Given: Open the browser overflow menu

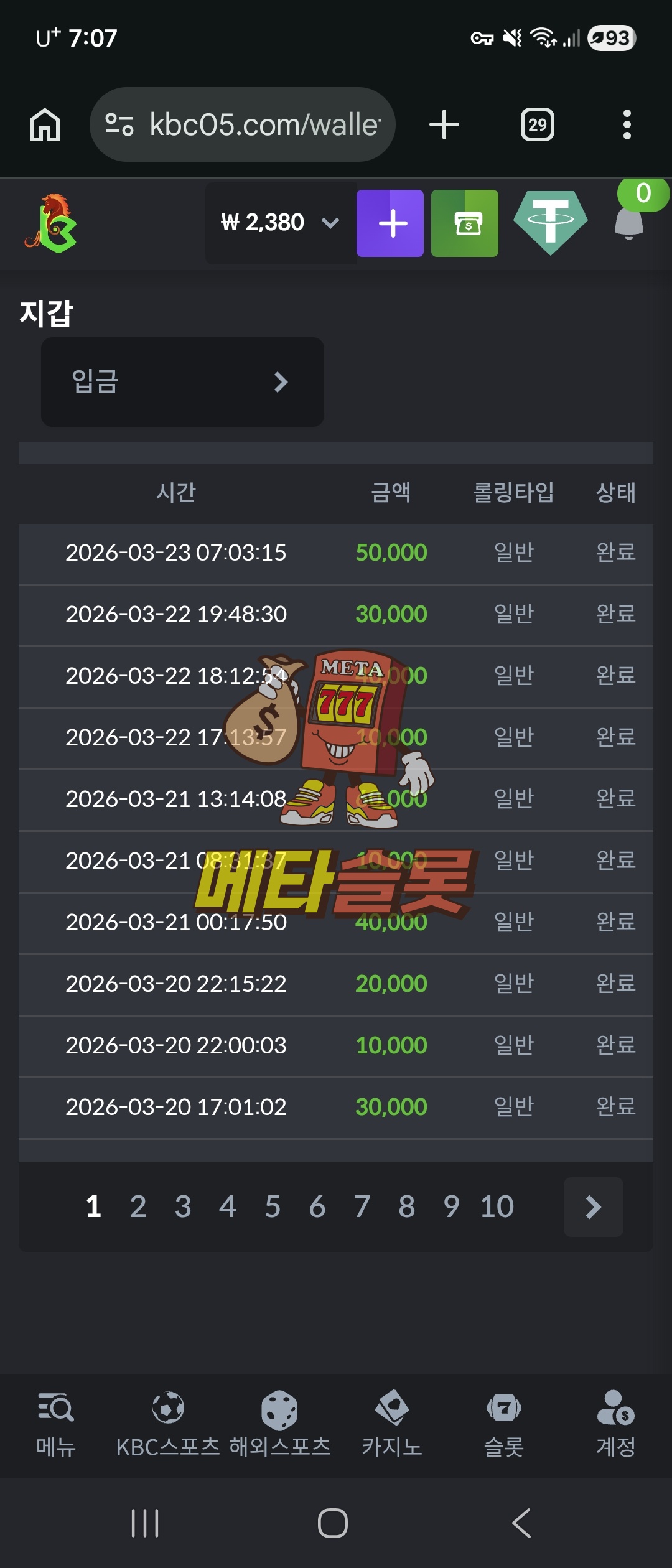Looking at the screenshot, I should [627, 124].
